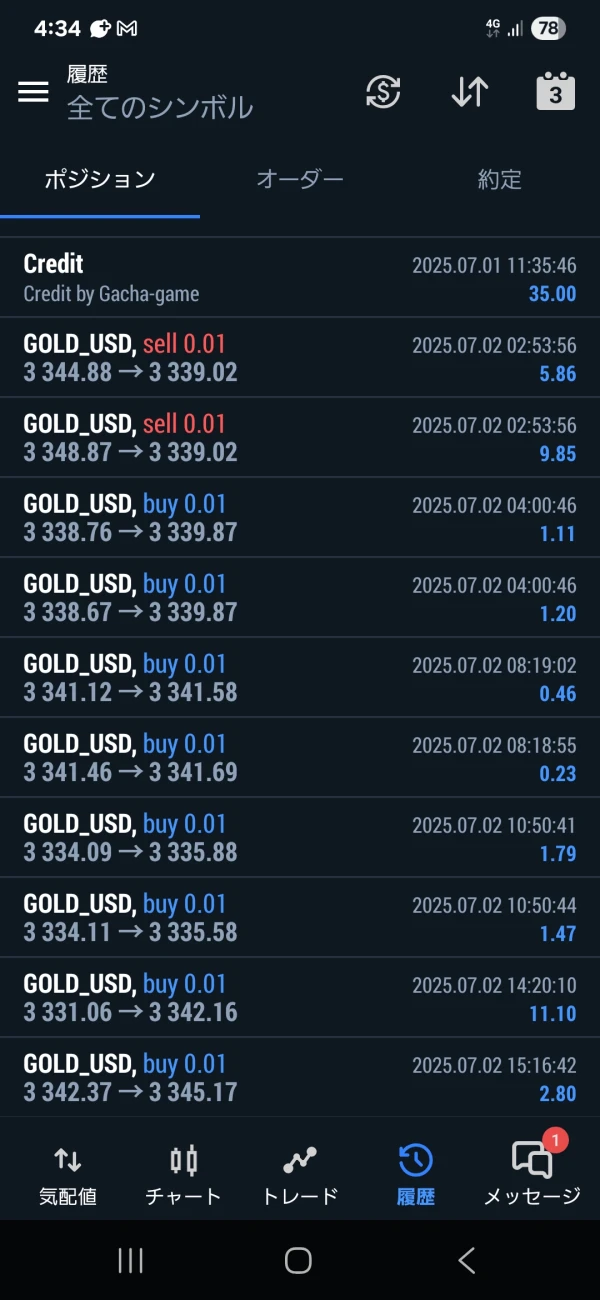The height and width of the screenshot is (1300, 600).
Task: Select the ポジション tab
Action: click(100, 180)
